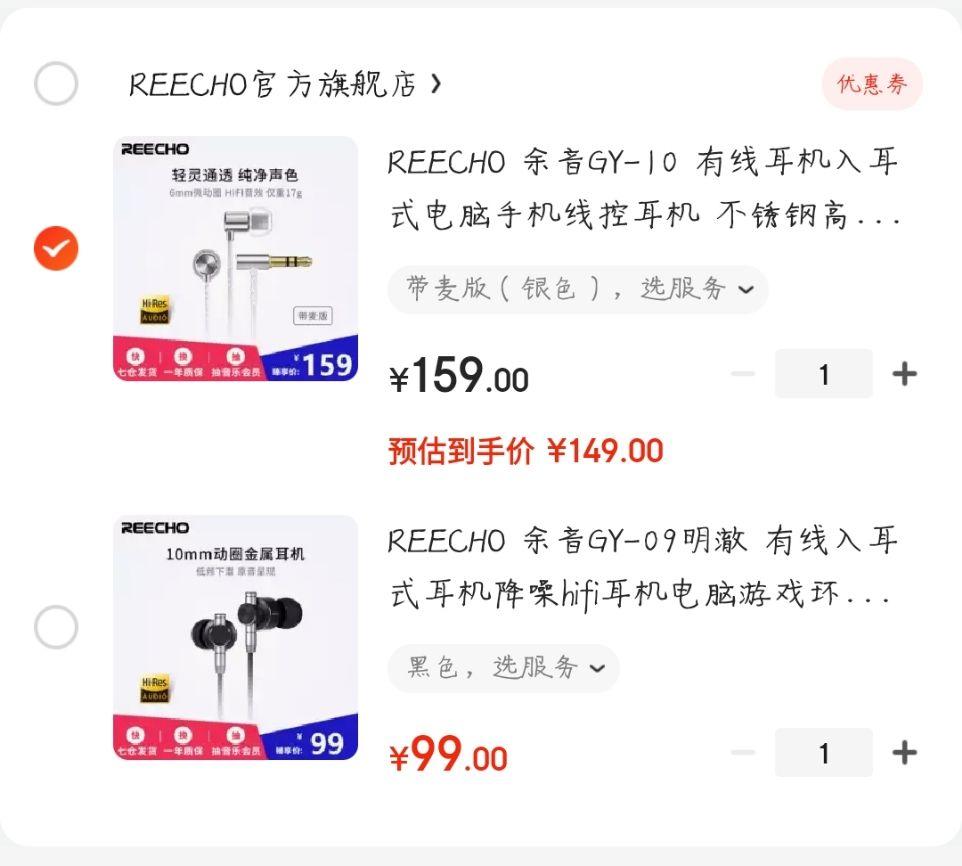Increase the GY-09 quantity by one
The height and width of the screenshot is (866, 962).
tap(904, 753)
